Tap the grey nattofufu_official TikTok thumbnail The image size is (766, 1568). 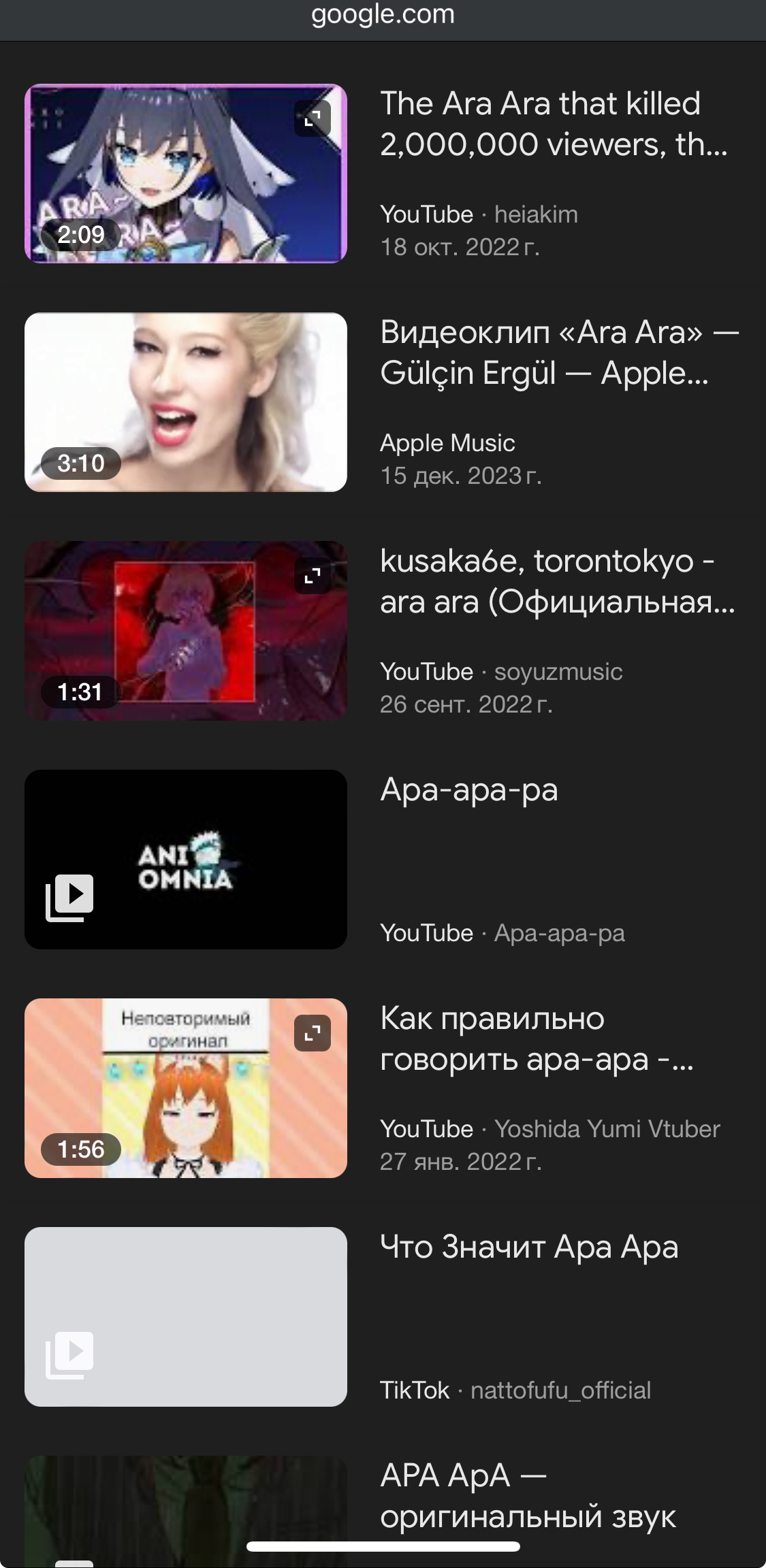(x=185, y=1317)
